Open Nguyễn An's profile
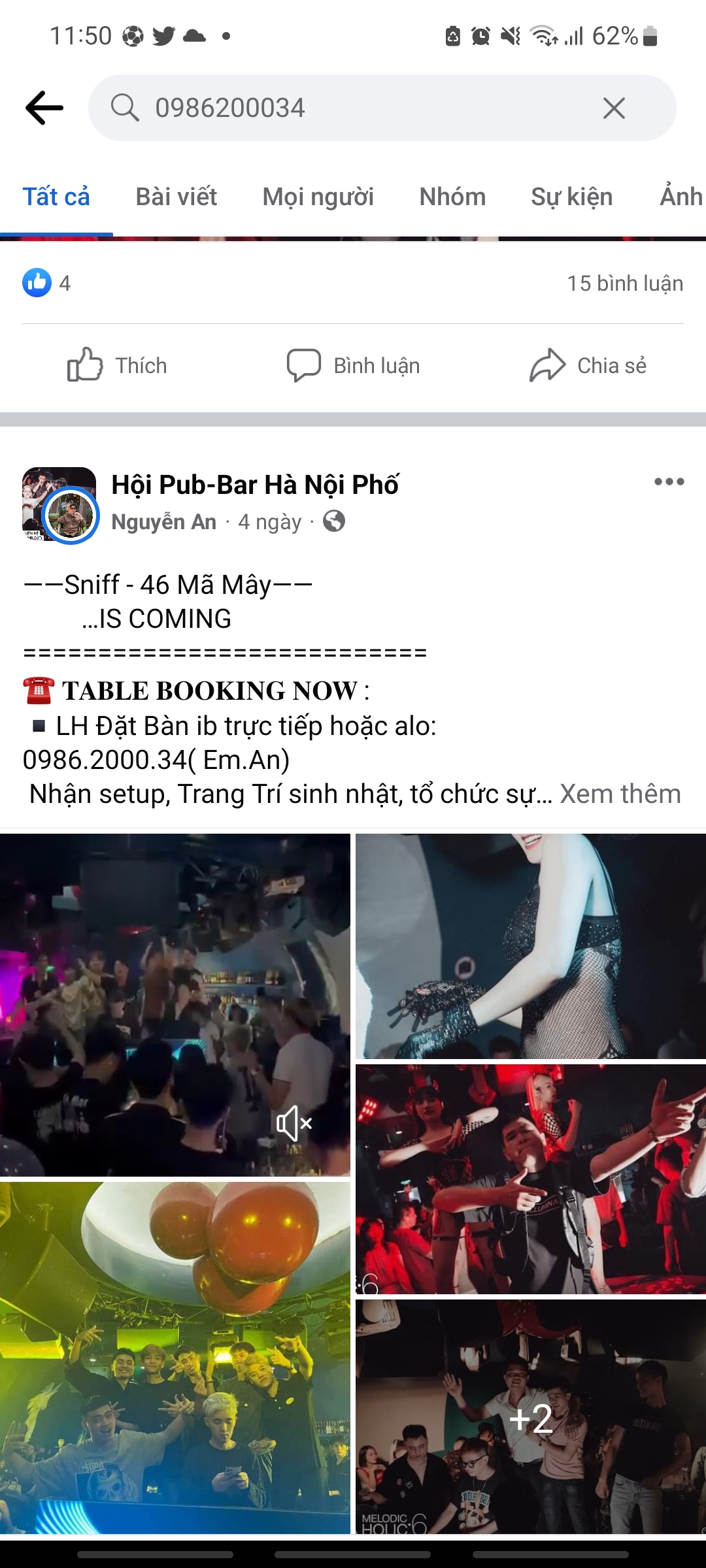The image size is (706, 1568). (x=163, y=521)
